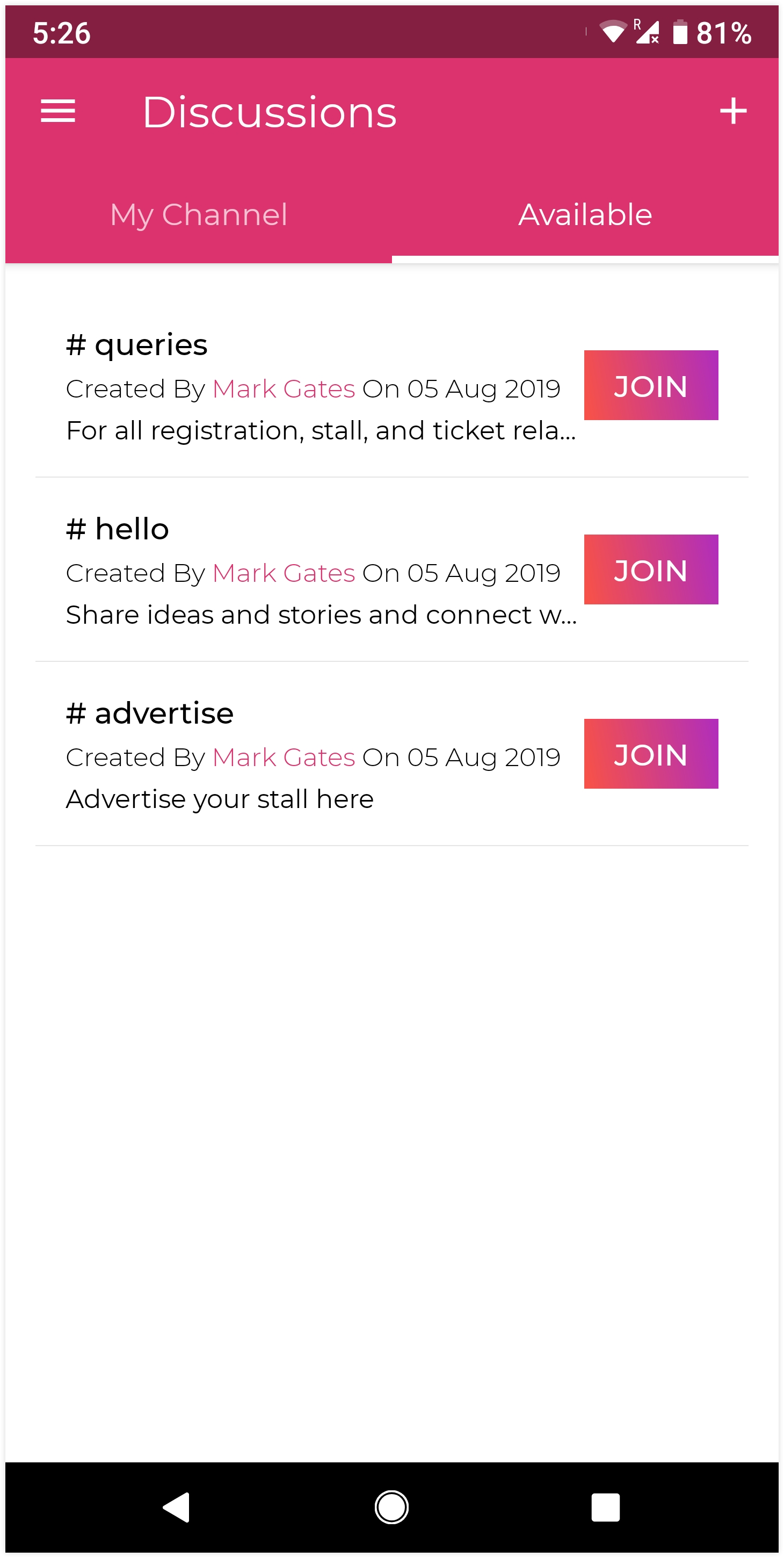Open the # hello channel row
This screenshot has width=784, height=1558.
(x=302, y=571)
